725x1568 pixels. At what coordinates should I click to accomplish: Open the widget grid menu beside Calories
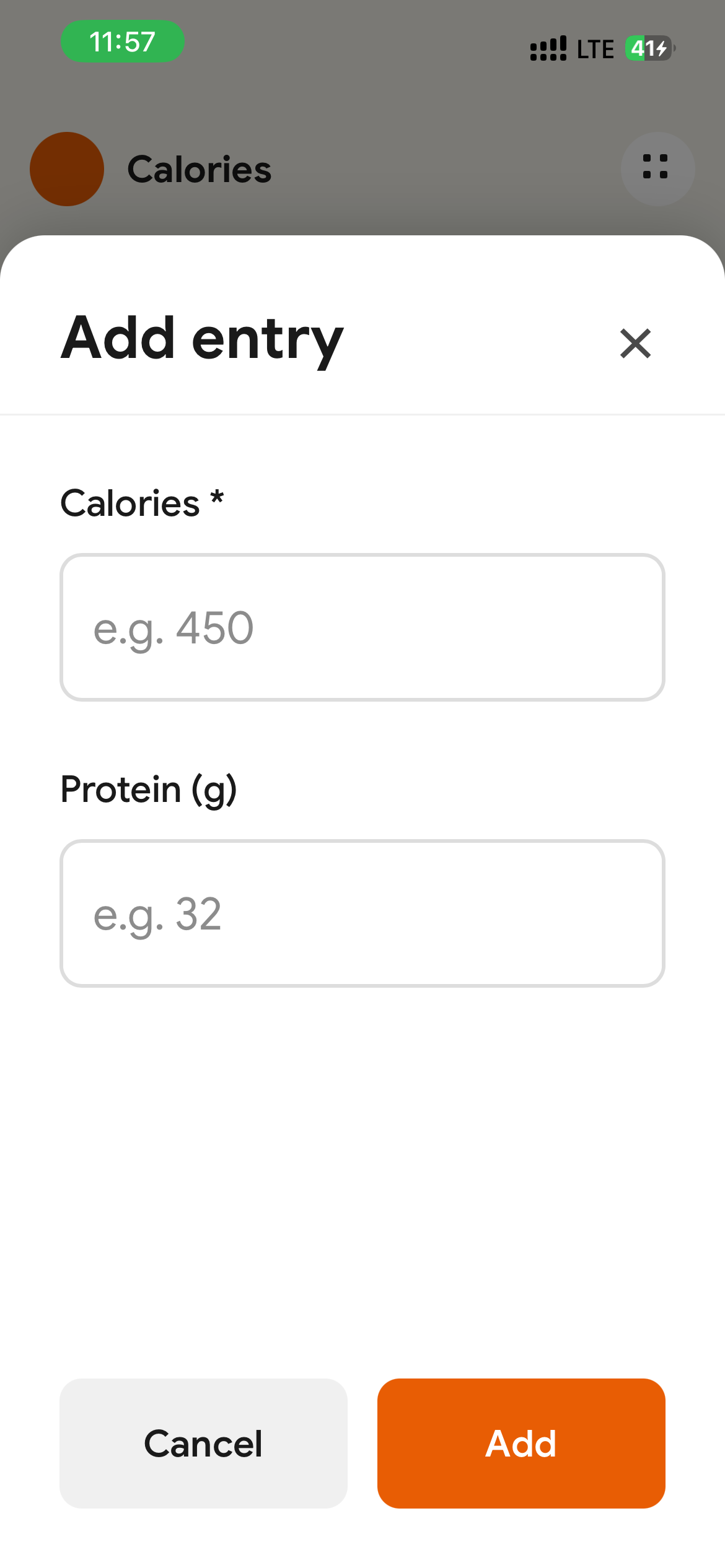(x=657, y=169)
